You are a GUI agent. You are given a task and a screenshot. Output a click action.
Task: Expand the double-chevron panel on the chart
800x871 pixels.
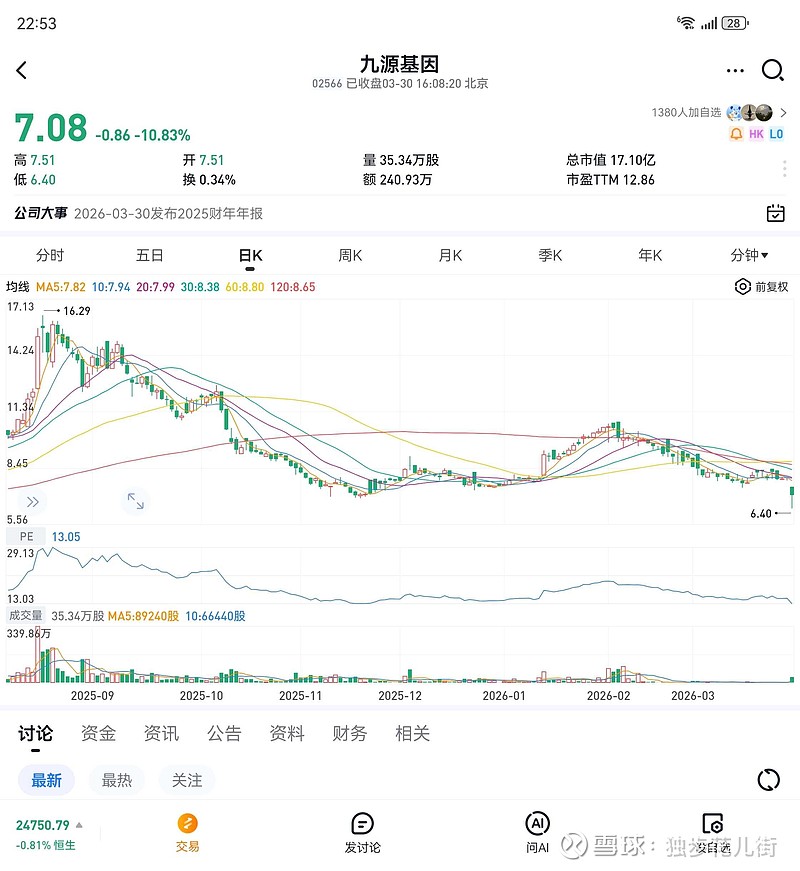[34, 500]
